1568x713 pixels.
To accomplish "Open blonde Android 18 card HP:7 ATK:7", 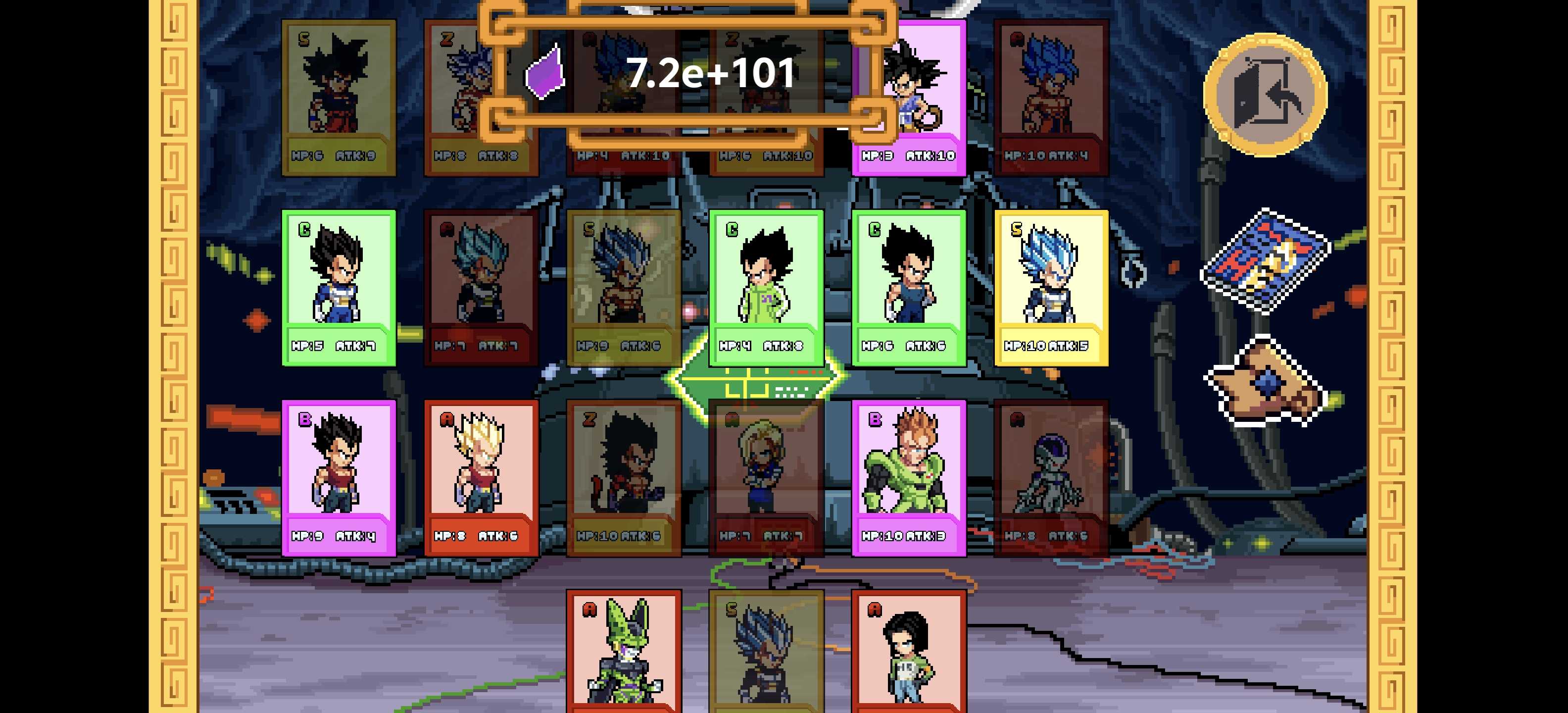I will (x=766, y=478).
